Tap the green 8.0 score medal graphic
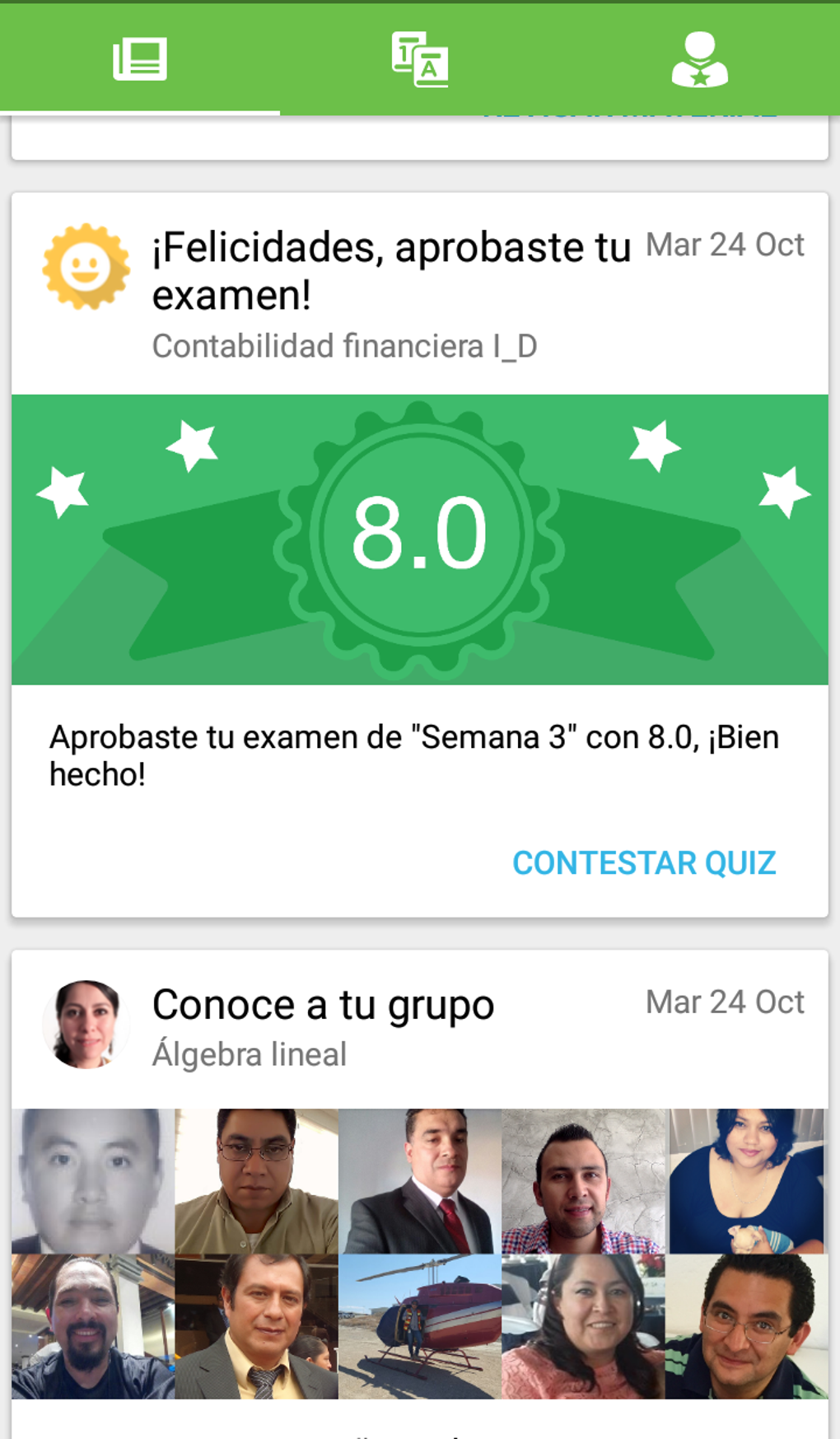The image size is (840, 1439). click(418, 537)
